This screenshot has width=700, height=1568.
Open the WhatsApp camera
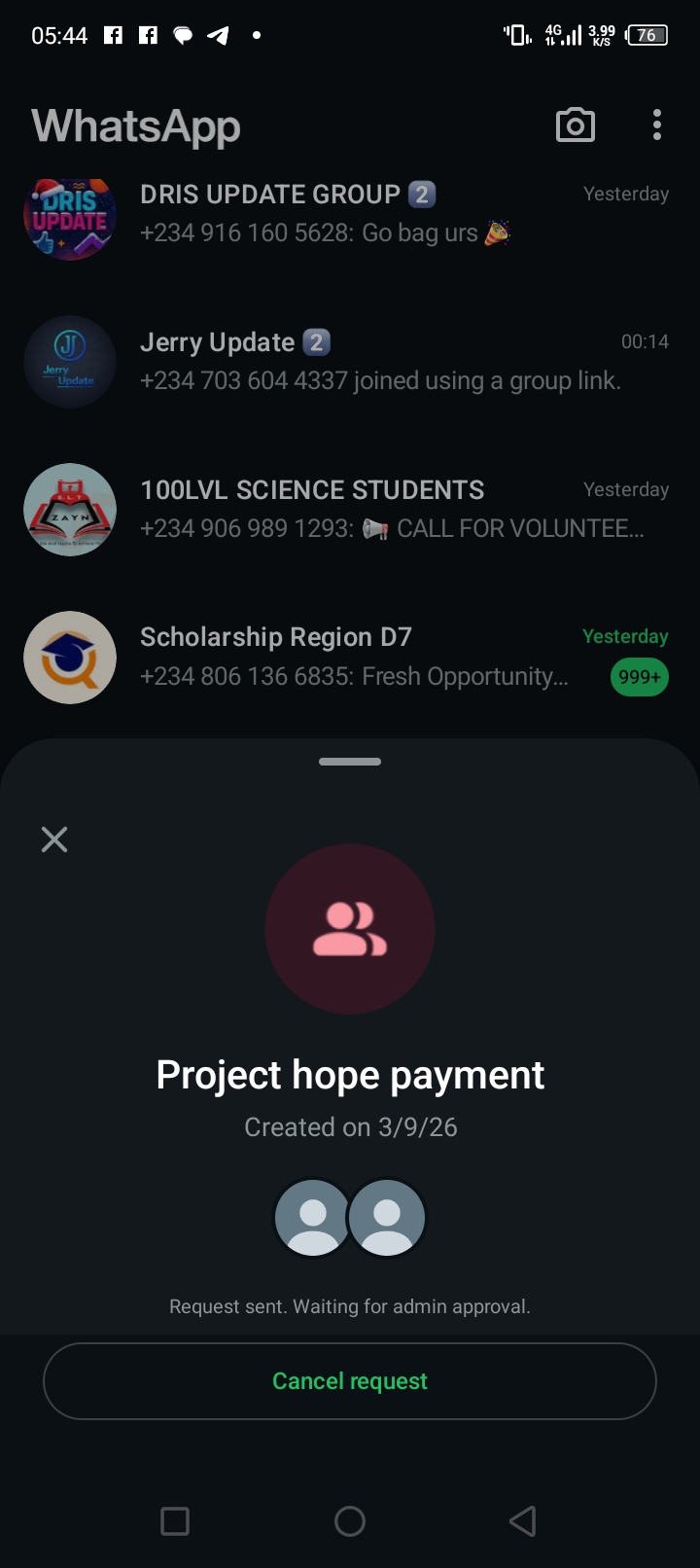575,125
